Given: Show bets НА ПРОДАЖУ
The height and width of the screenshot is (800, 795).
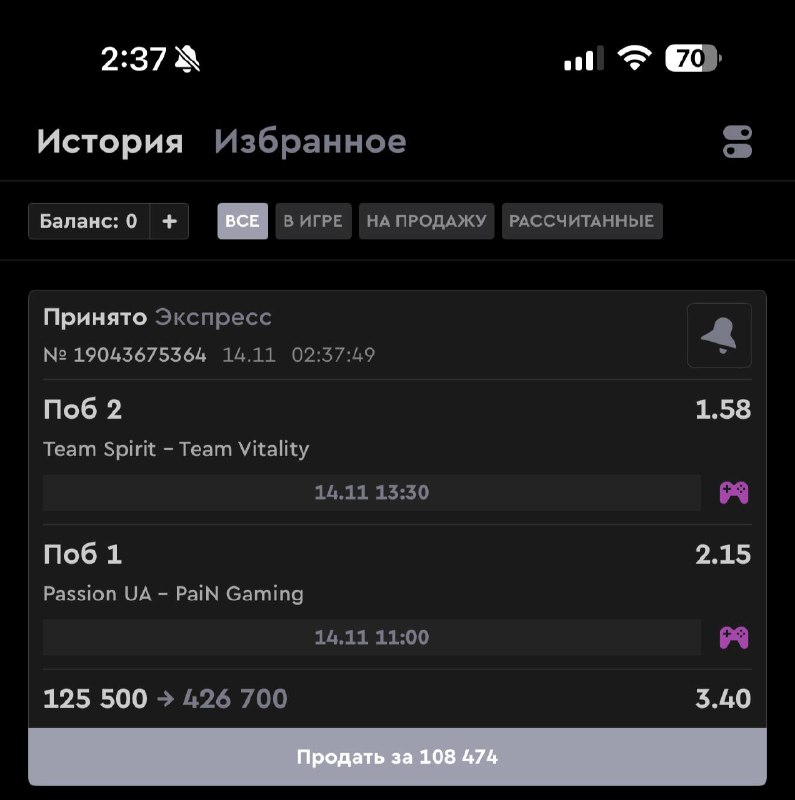Looking at the screenshot, I should tap(426, 221).
